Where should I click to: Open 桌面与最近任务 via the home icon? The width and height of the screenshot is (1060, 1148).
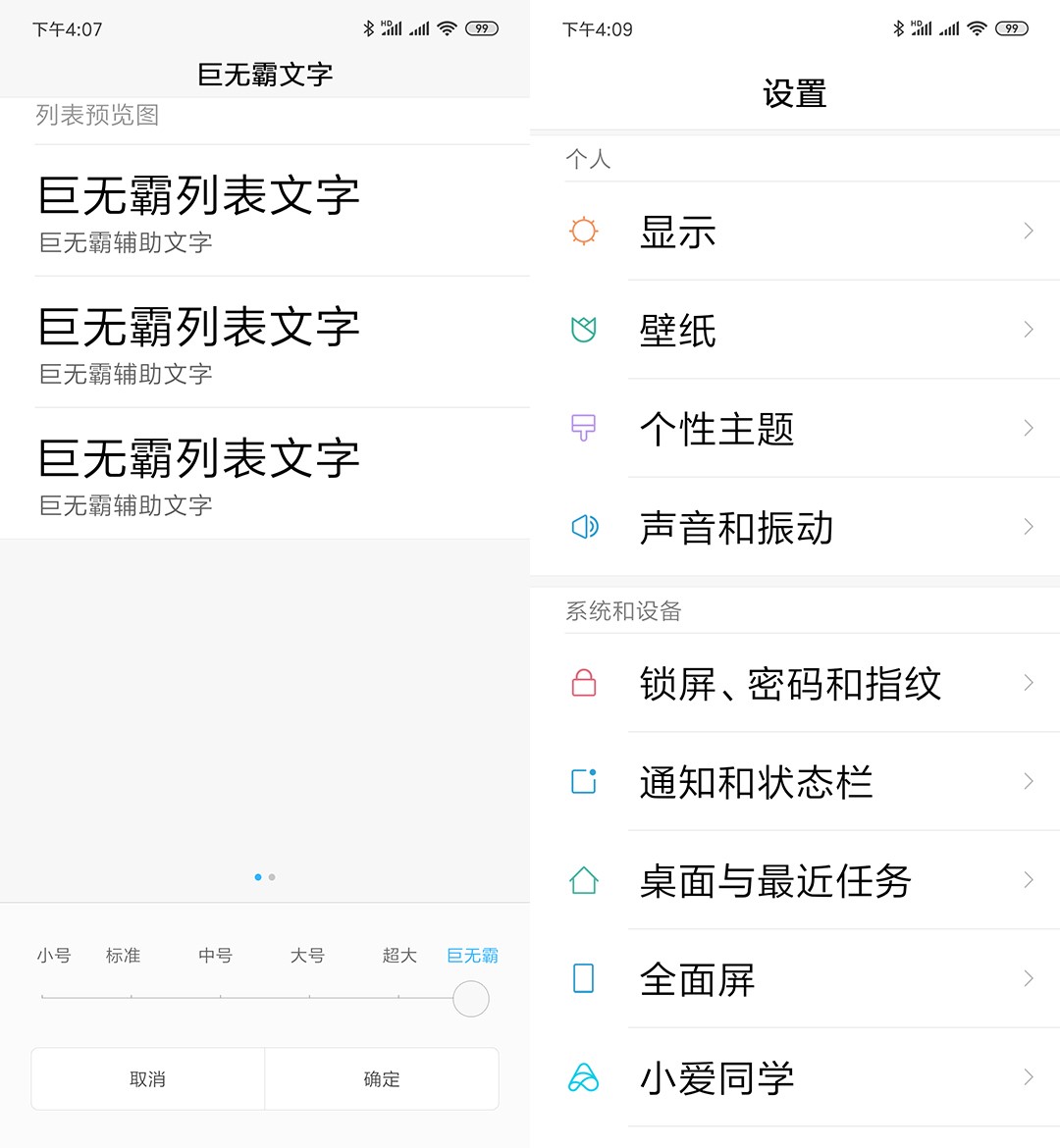pyautogui.click(x=583, y=881)
